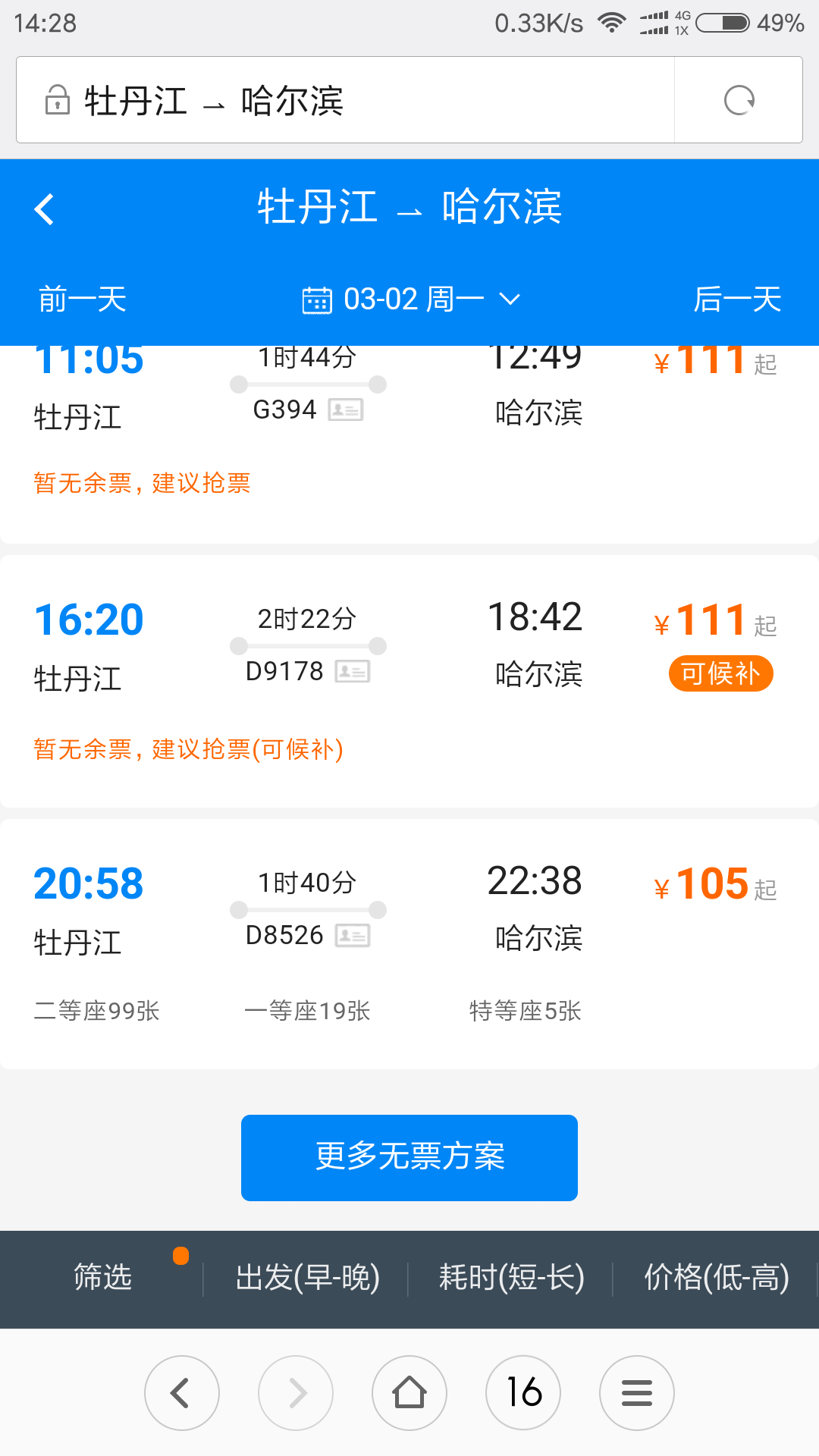Image resolution: width=819 pixels, height=1456 pixels.
Task: Go back in the browser bottom bar
Action: 182,1392
